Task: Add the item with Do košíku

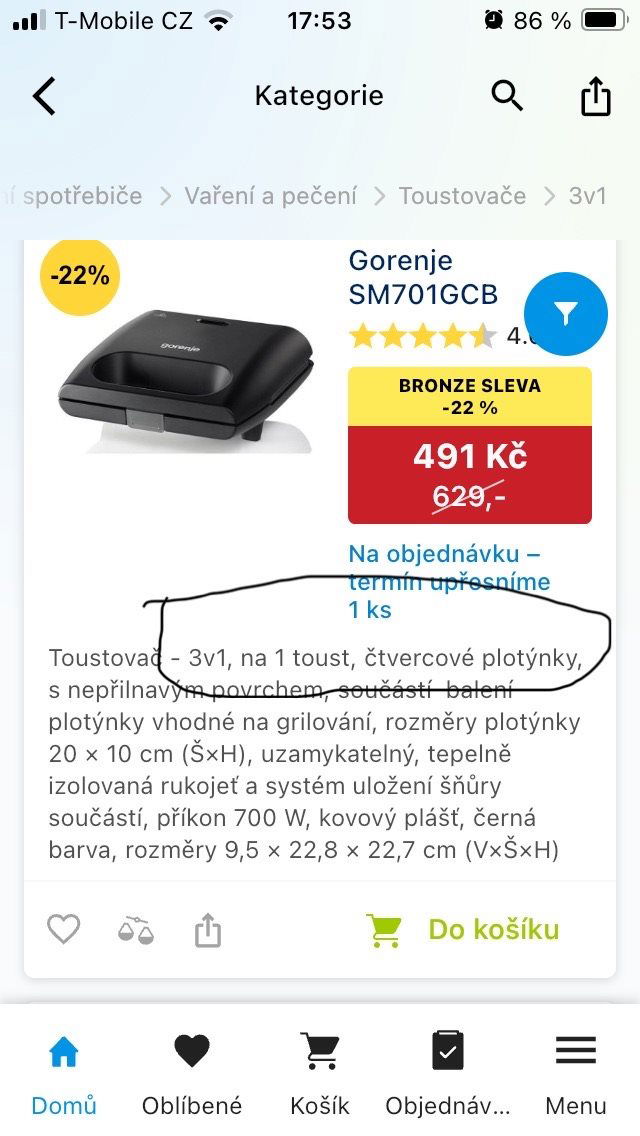Action: click(463, 930)
